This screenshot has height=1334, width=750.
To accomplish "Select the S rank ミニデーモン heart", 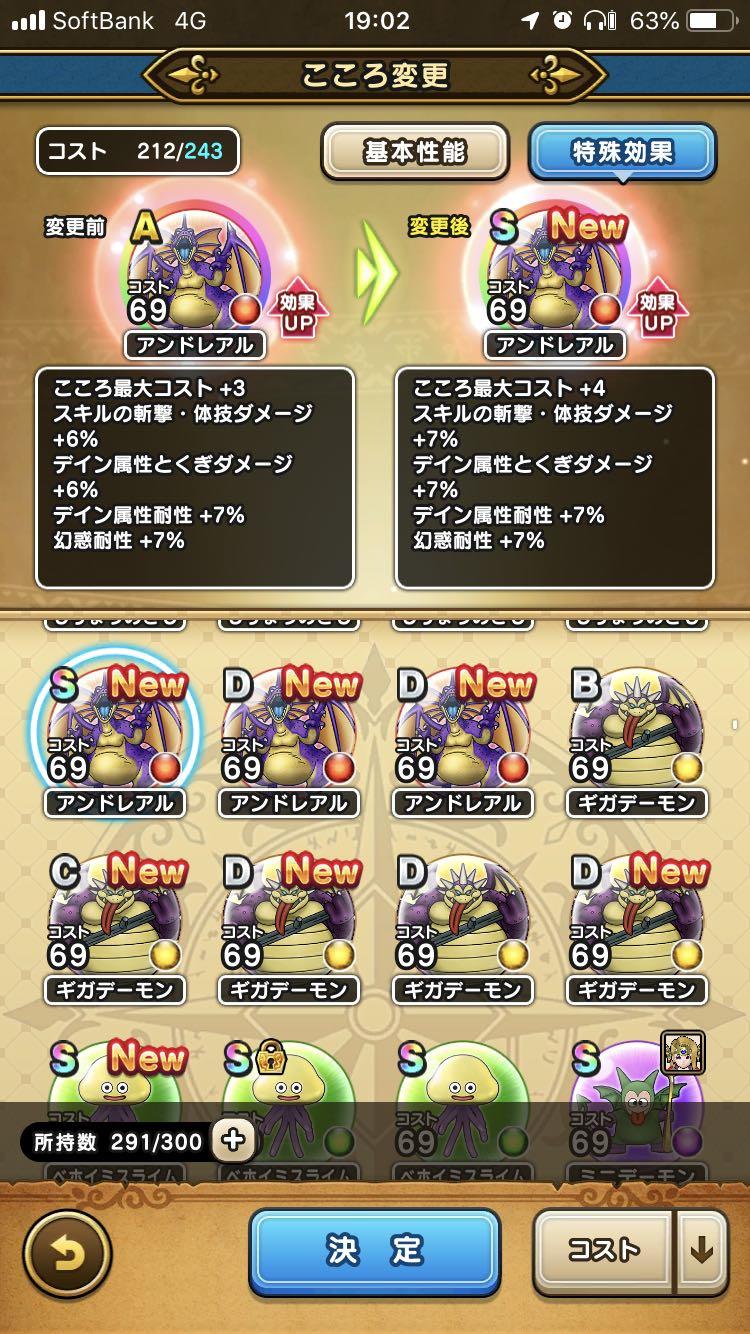I will (636, 1090).
